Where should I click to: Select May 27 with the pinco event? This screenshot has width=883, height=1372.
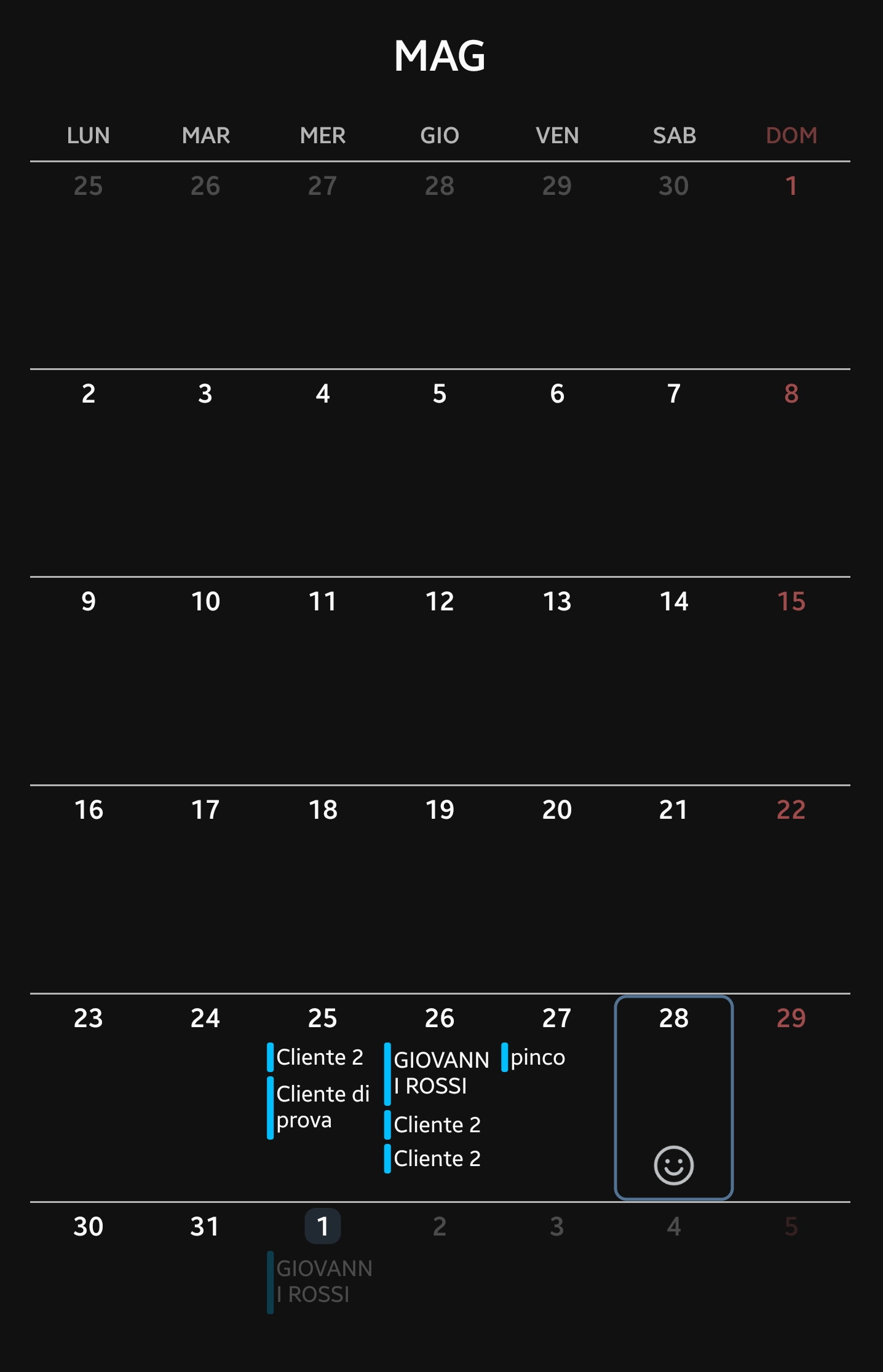coord(556,1097)
